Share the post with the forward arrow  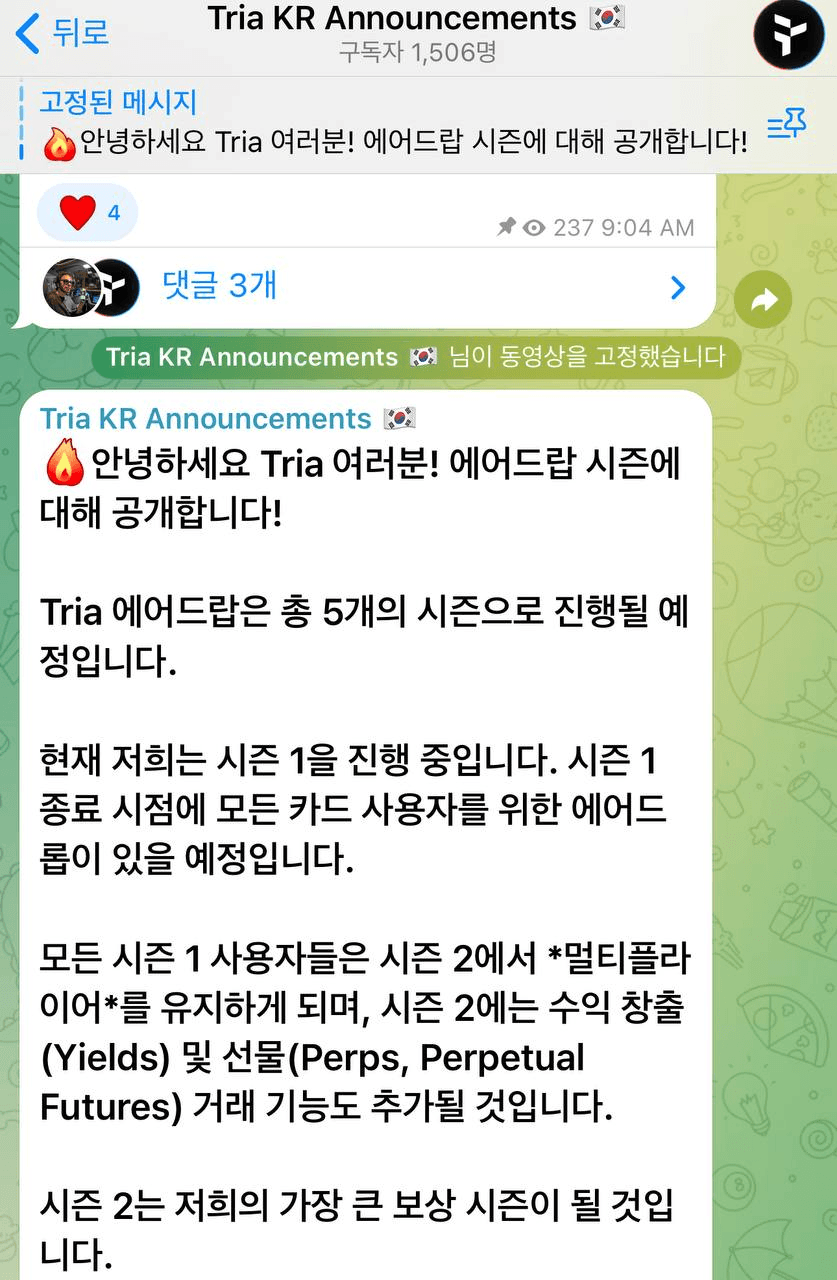tap(763, 300)
